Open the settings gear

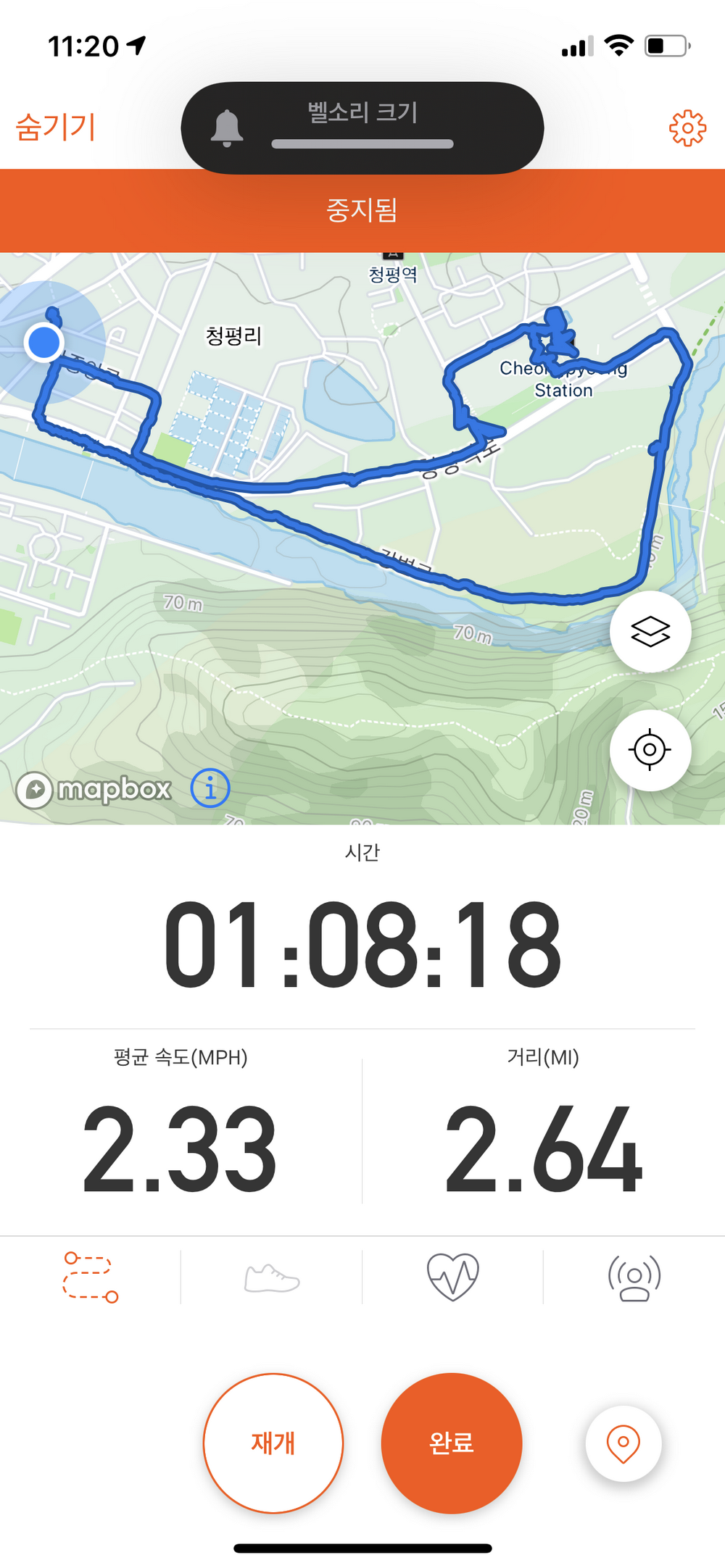coord(687,128)
